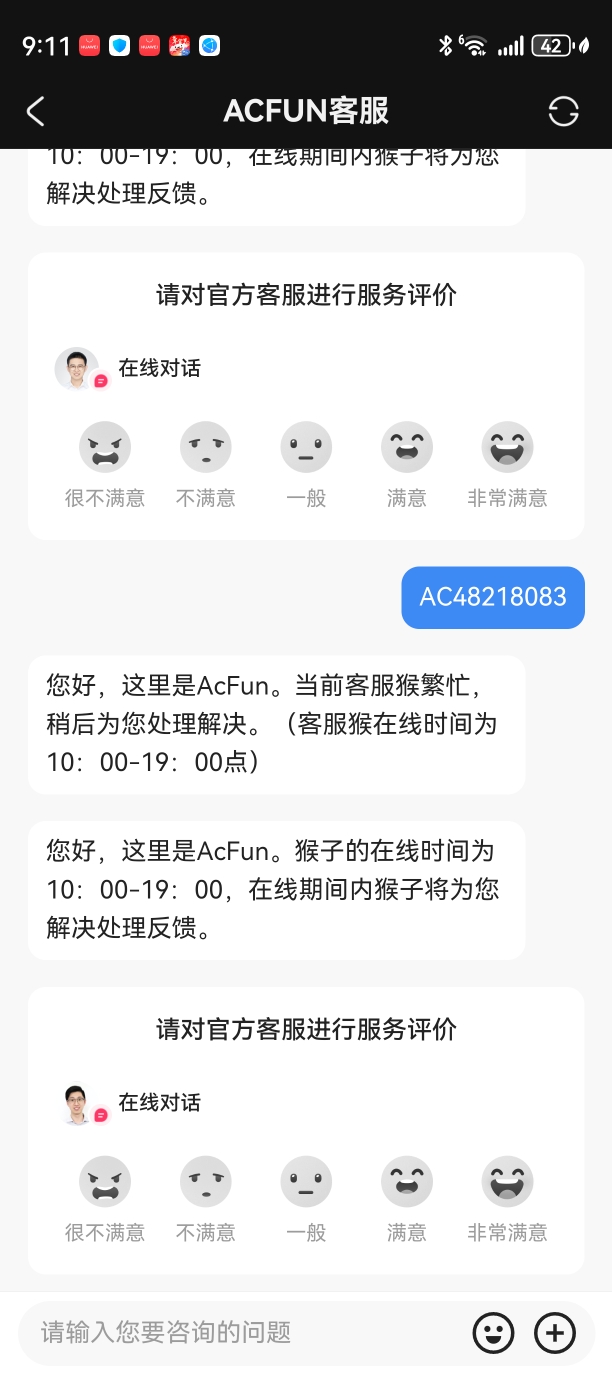Choose 满意 in the last rating card
The image size is (612, 1388).
coord(407,1182)
